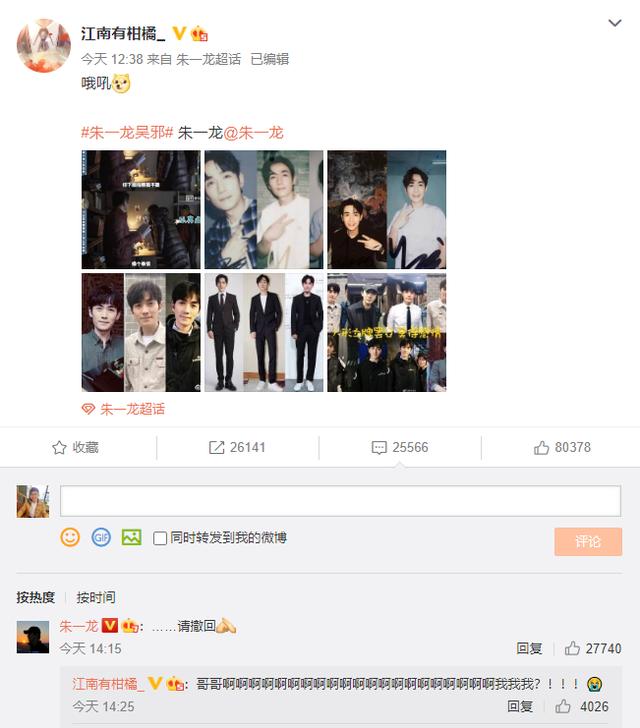Sort comments by 按时间

[x=96, y=597]
